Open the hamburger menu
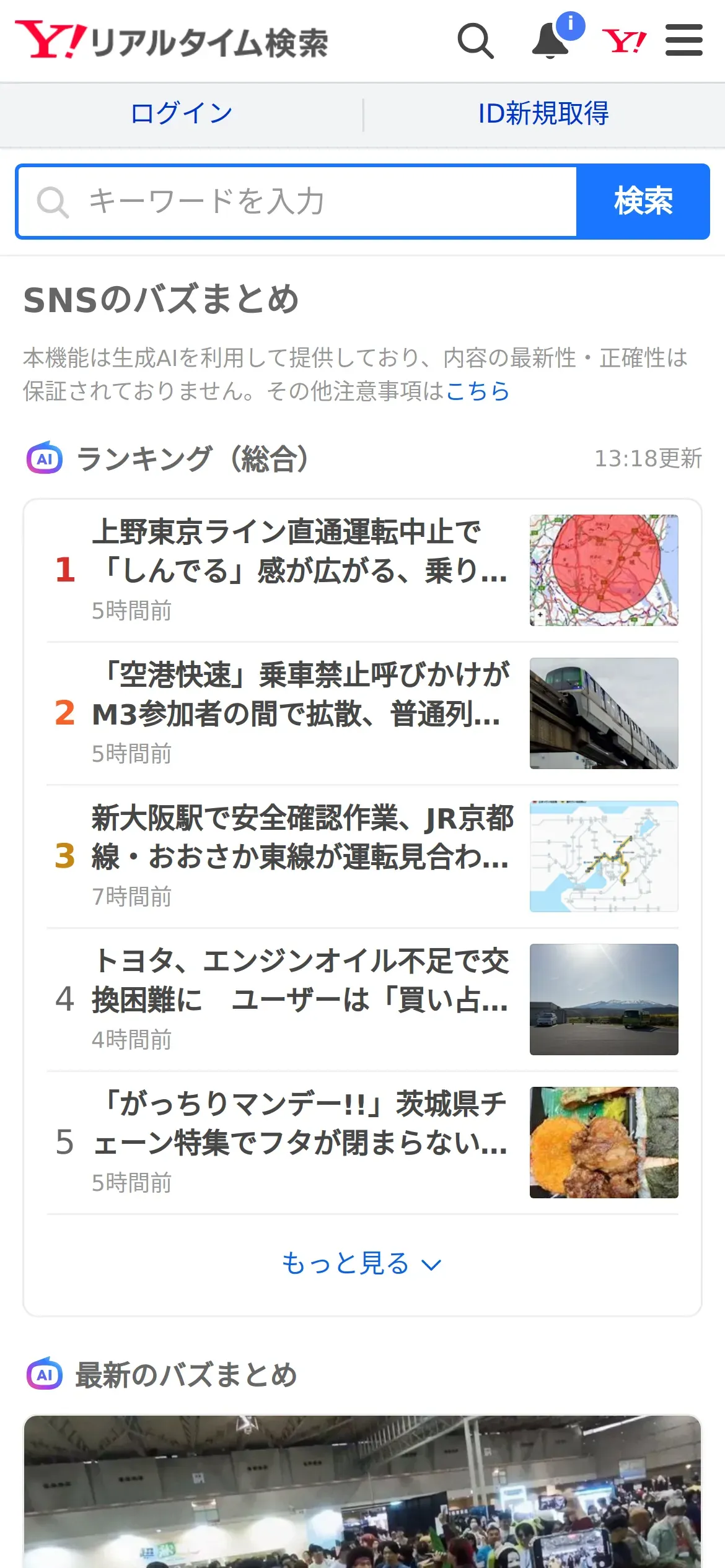Screen dimensions: 725x1568 click(x=684, y=40)
